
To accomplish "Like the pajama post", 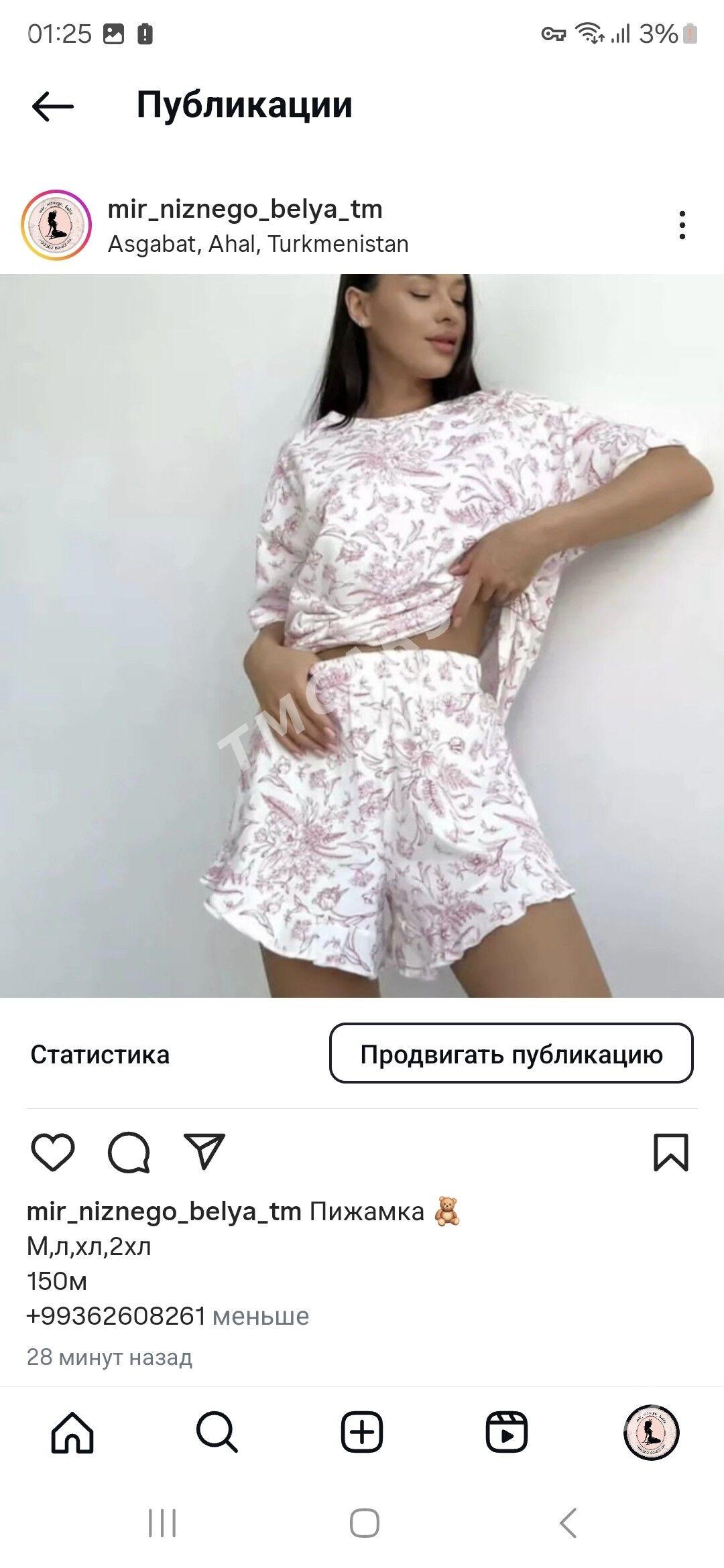I will click(53, 1152).
